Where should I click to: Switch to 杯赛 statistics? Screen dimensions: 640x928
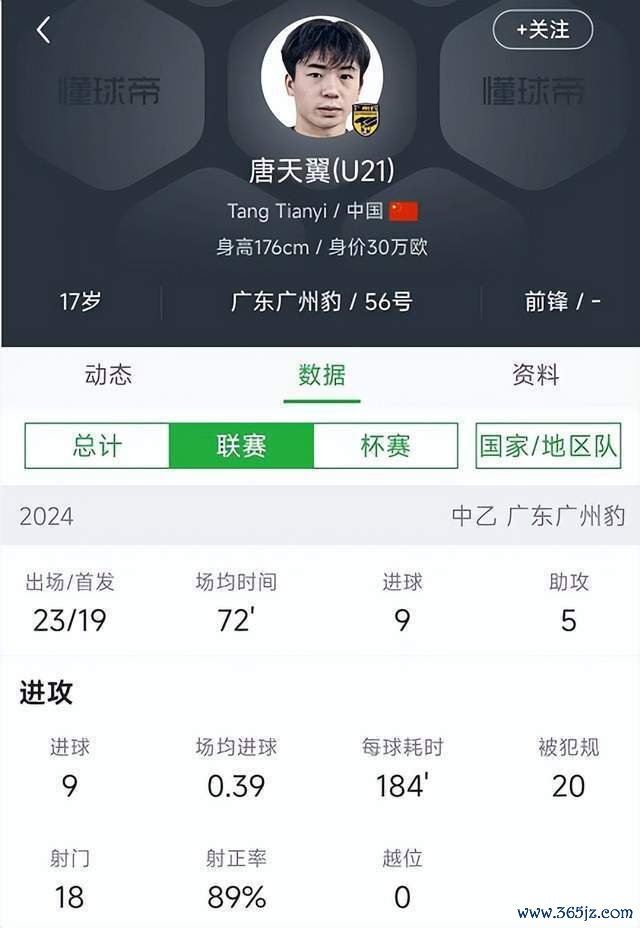pos(385,446)
